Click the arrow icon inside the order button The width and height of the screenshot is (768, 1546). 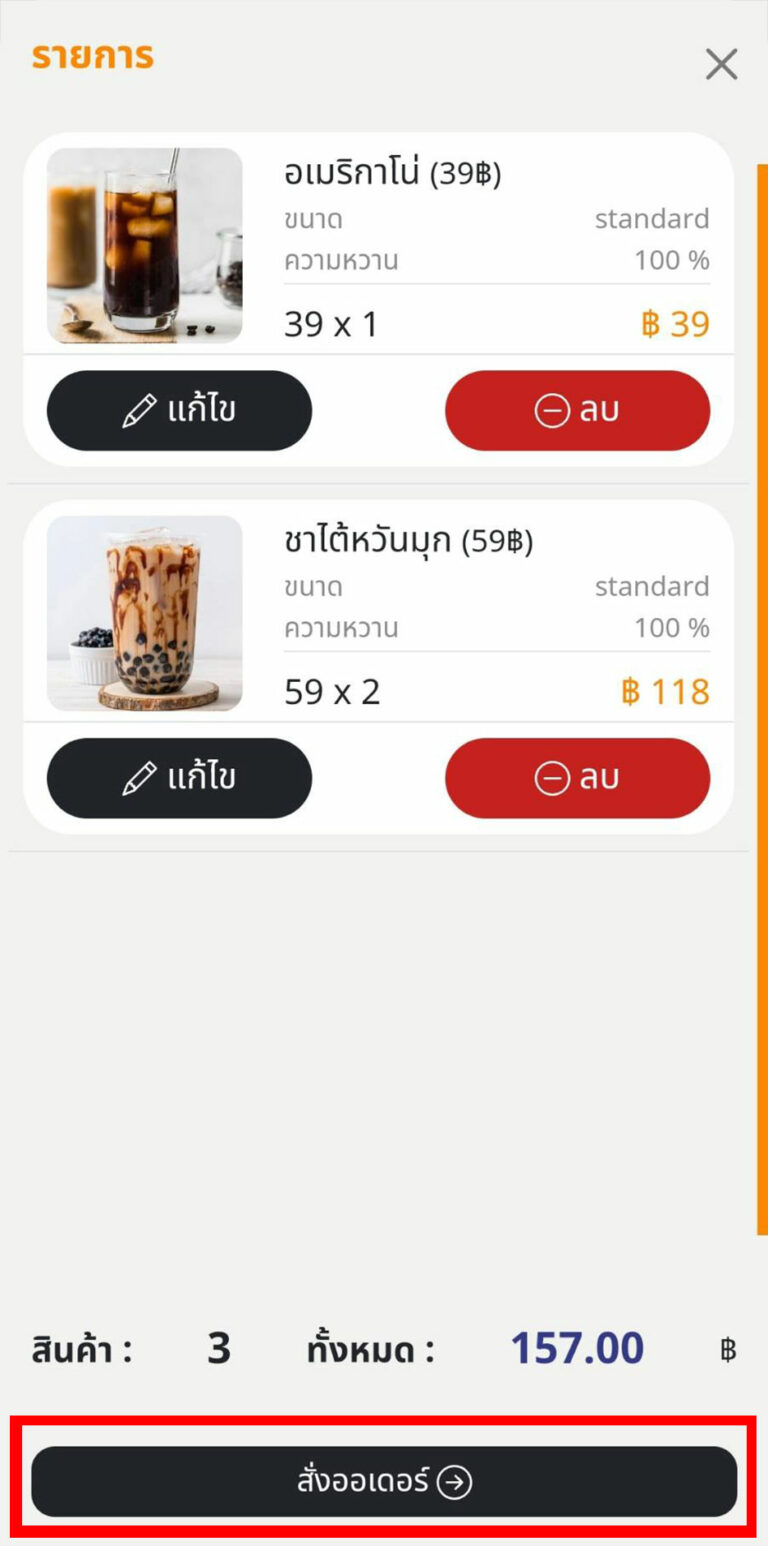click(x=456, y=1484)
